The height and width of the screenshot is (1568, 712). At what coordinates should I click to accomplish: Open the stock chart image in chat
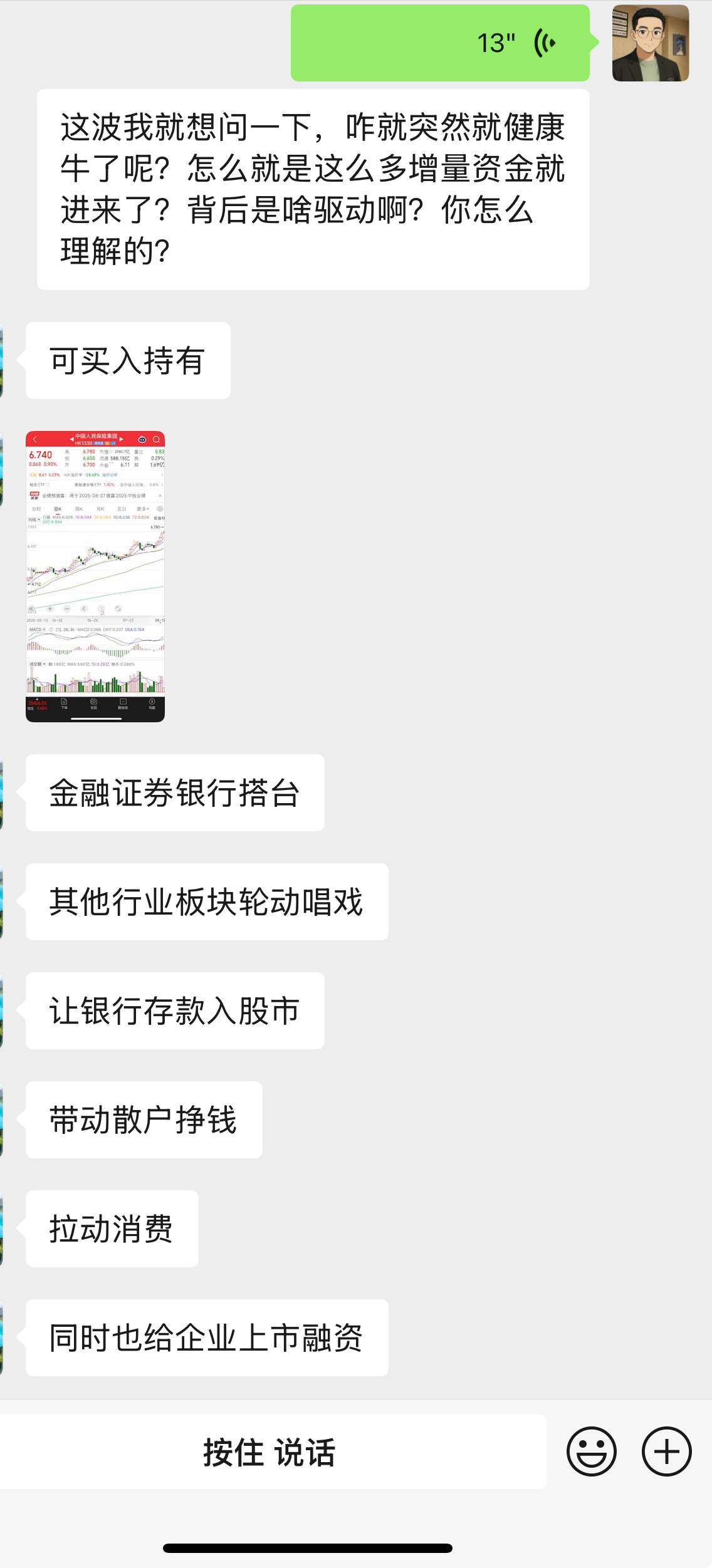pos(95,576)
